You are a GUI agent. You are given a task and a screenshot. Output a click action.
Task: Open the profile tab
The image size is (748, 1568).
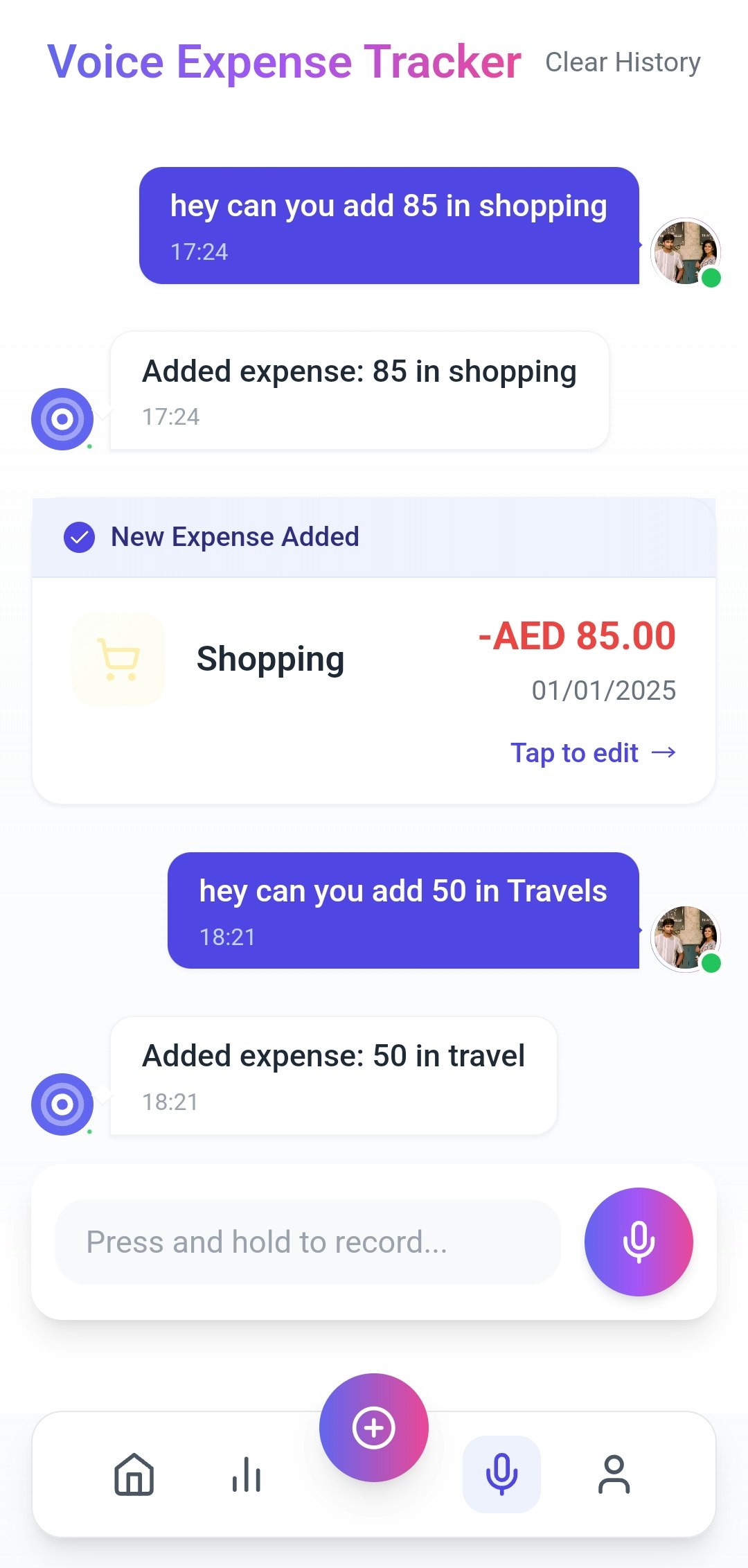tap(614, 1474)
